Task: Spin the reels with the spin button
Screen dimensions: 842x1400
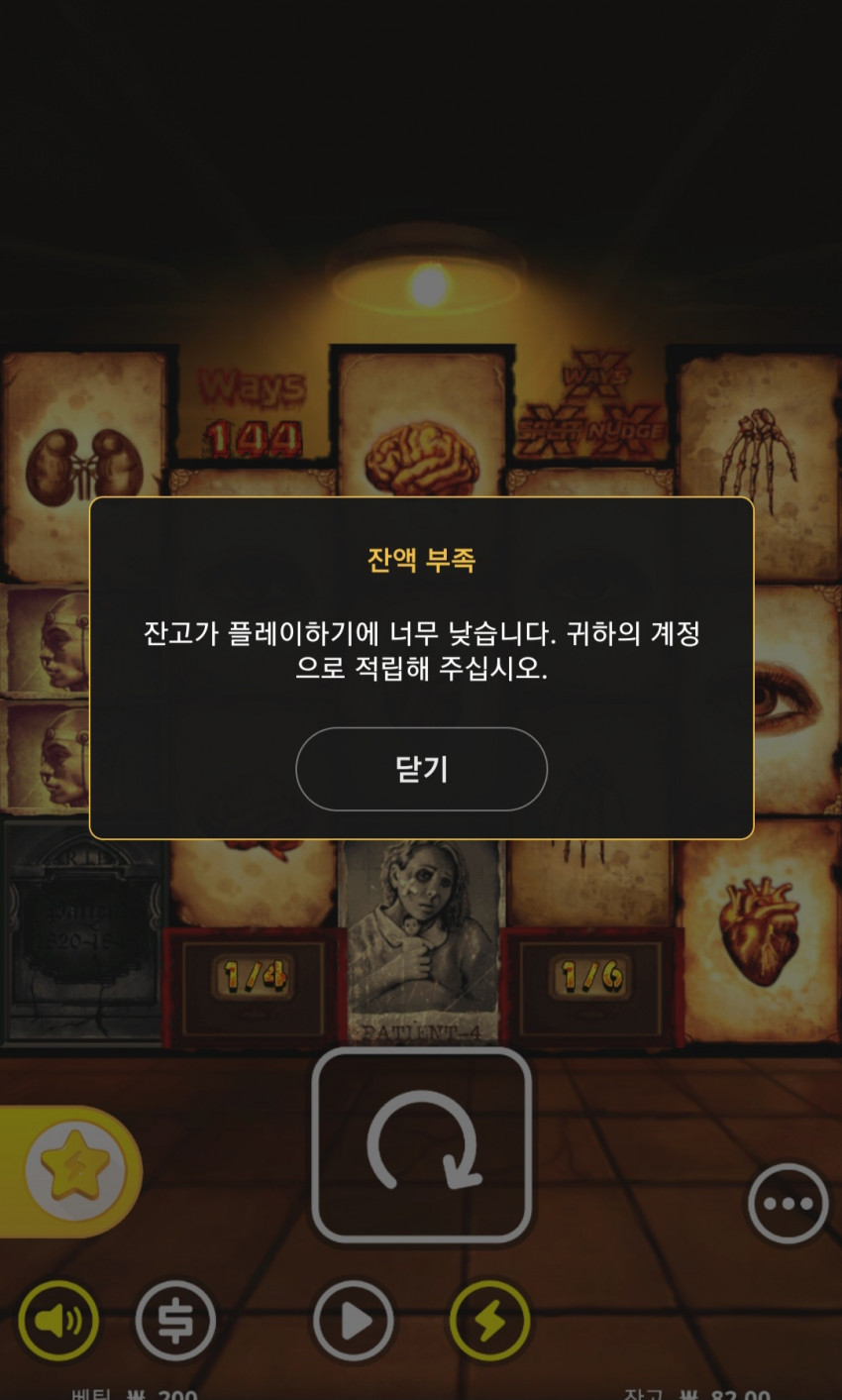Action: point(422,1145)
